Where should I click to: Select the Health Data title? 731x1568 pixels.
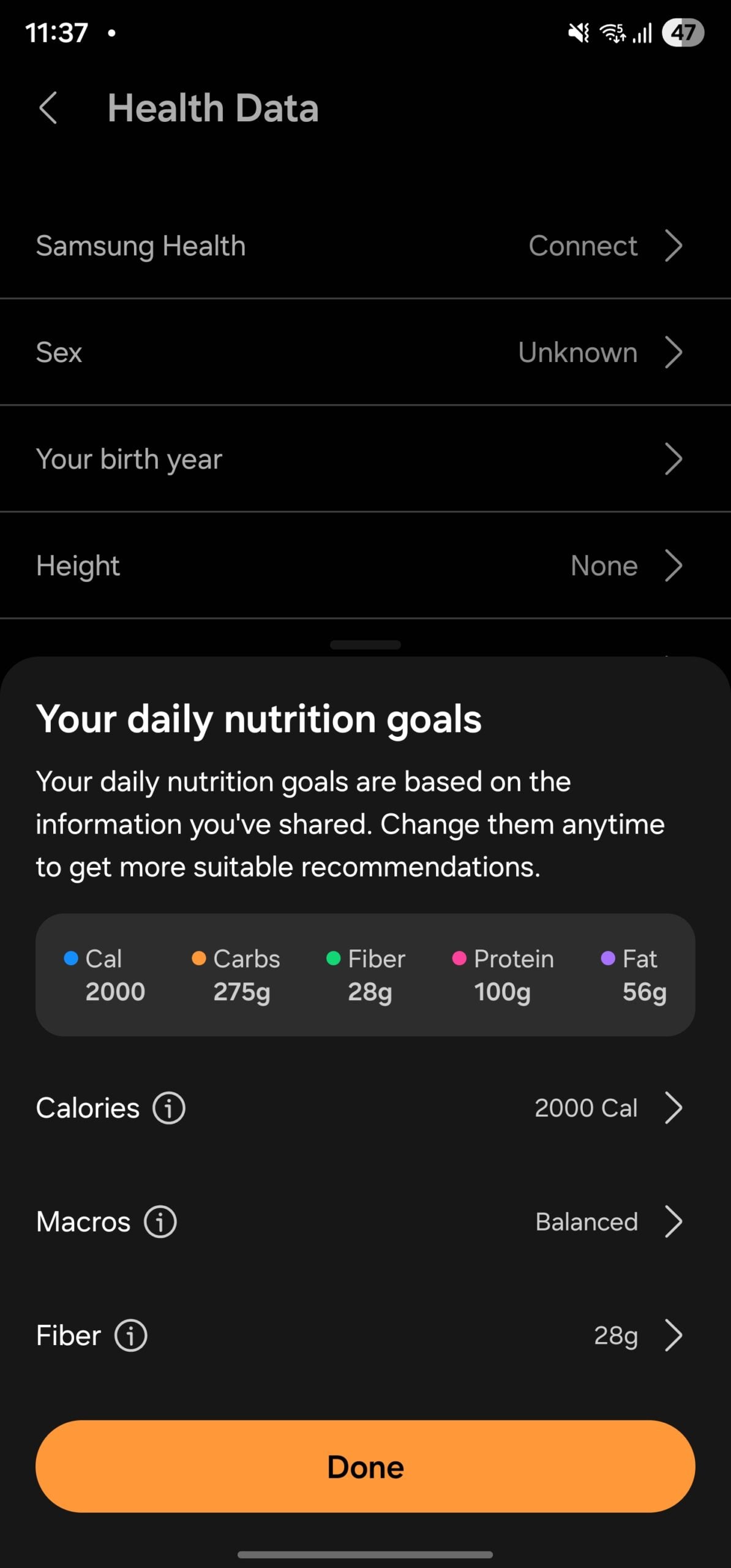[x=213, y=108]
